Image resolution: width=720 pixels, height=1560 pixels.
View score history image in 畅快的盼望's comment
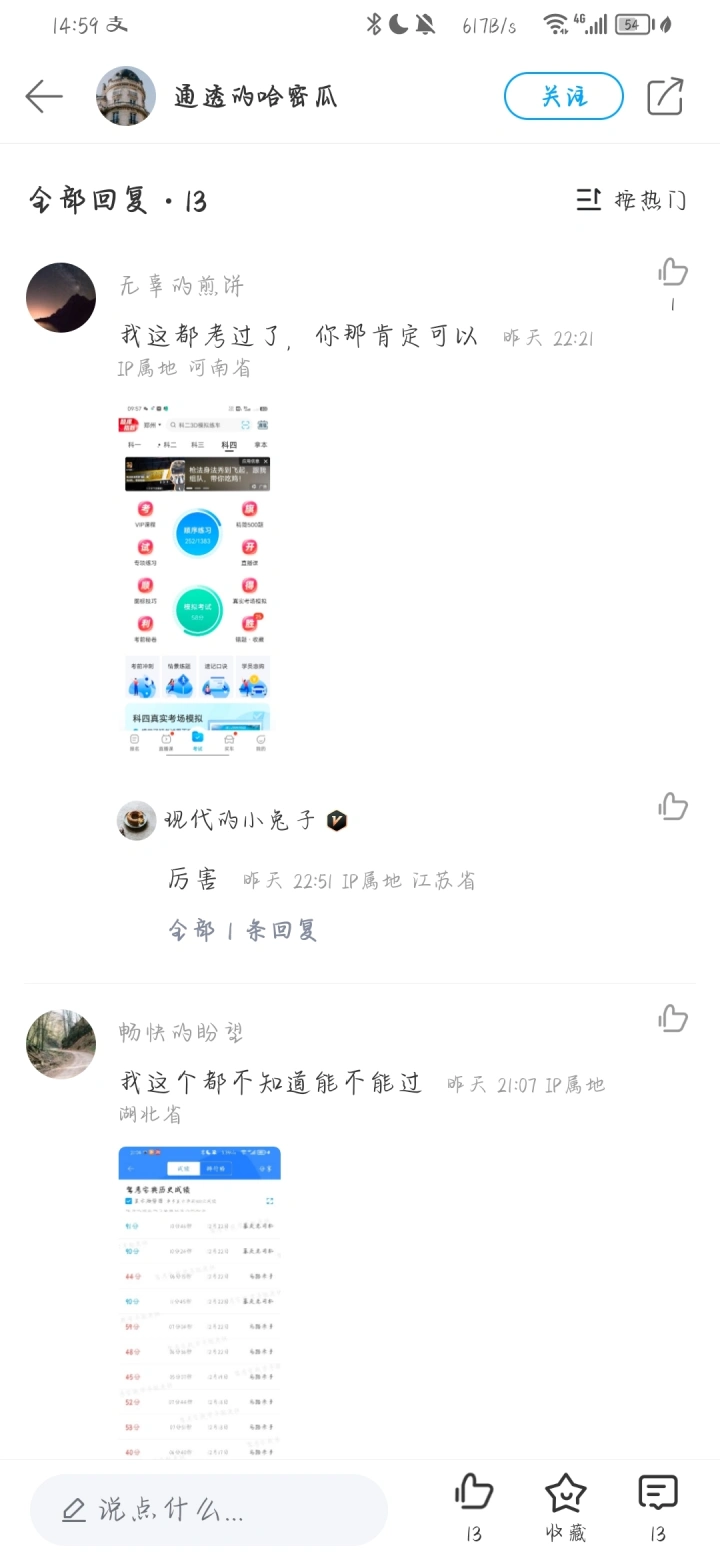(199, 1300)
